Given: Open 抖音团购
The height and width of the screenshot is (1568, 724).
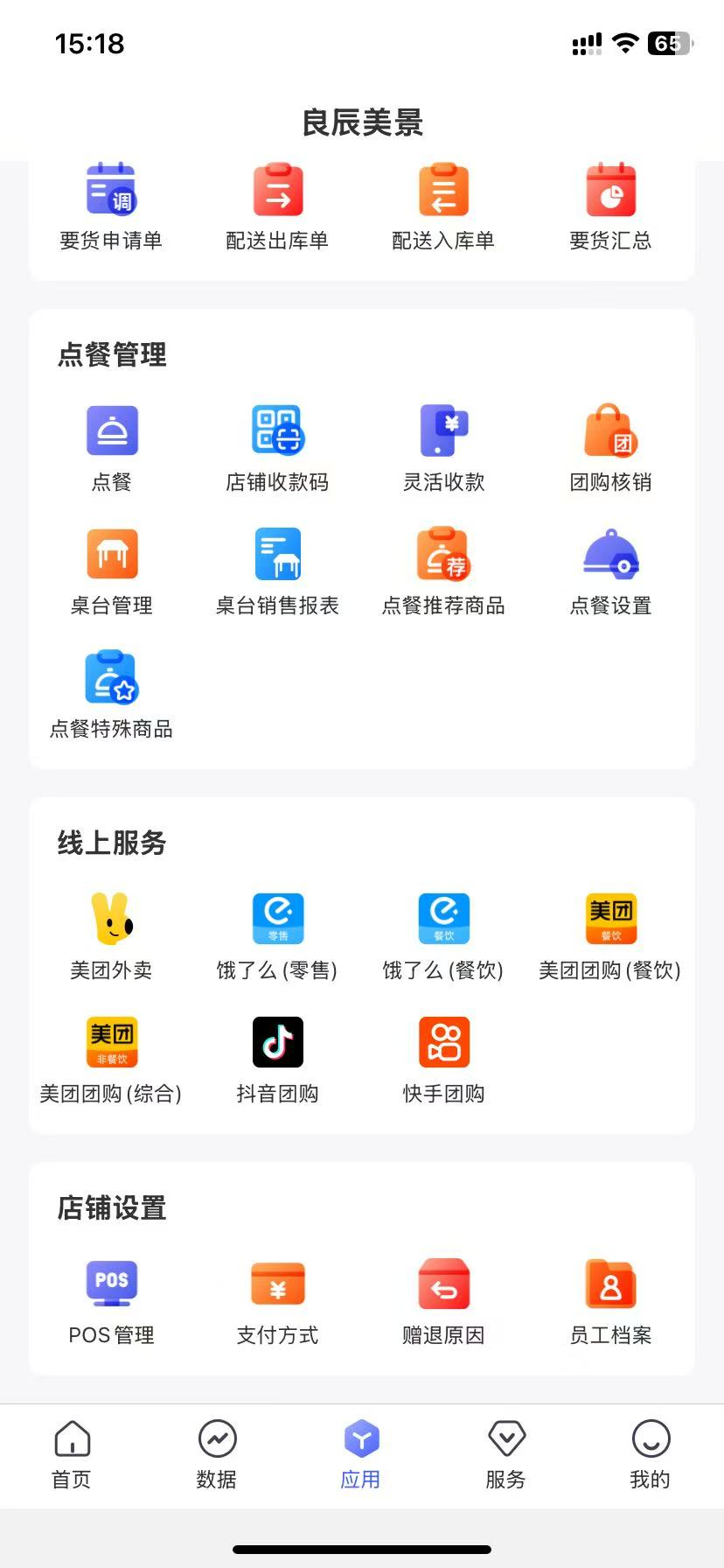Looking at the screenshot, I should tap(277, 1060).
